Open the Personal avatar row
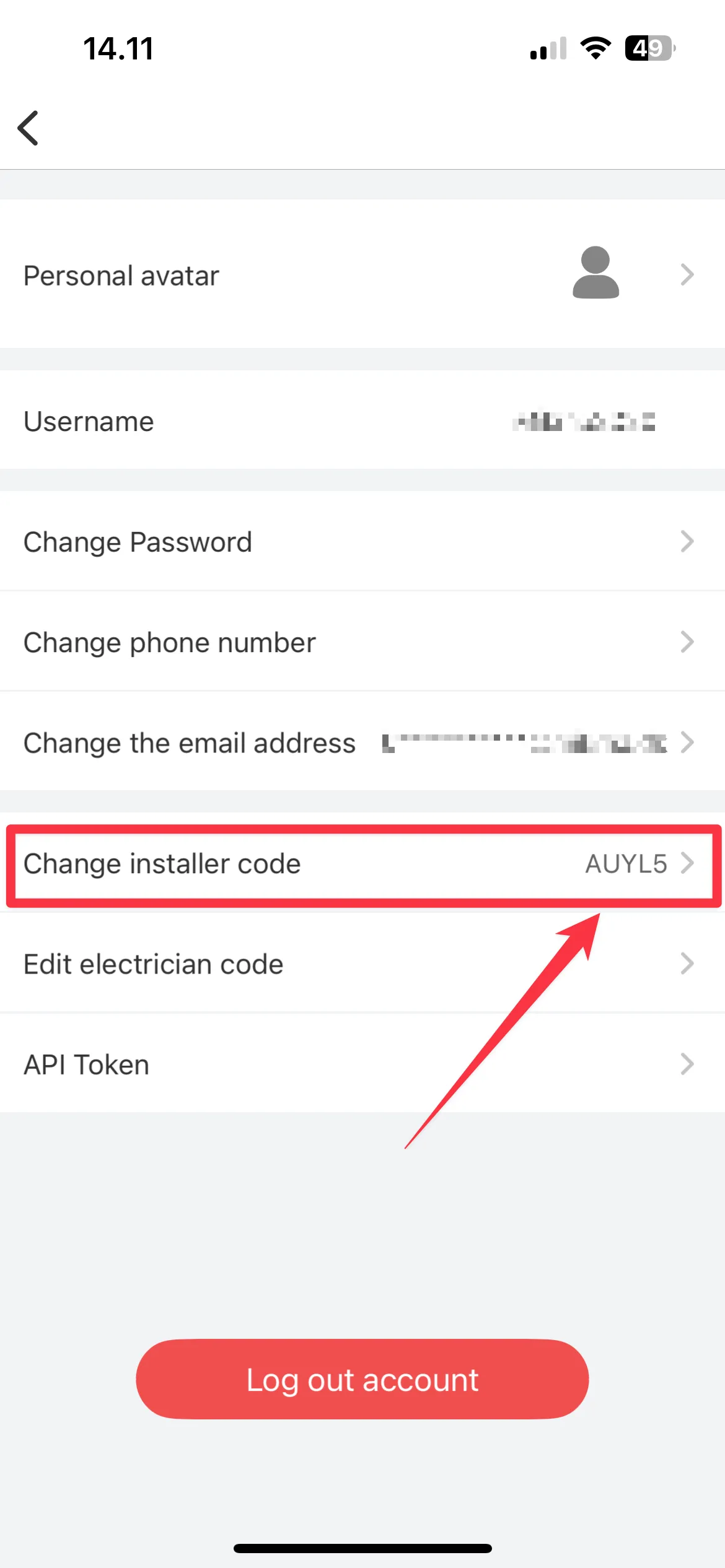 point(362,275)
